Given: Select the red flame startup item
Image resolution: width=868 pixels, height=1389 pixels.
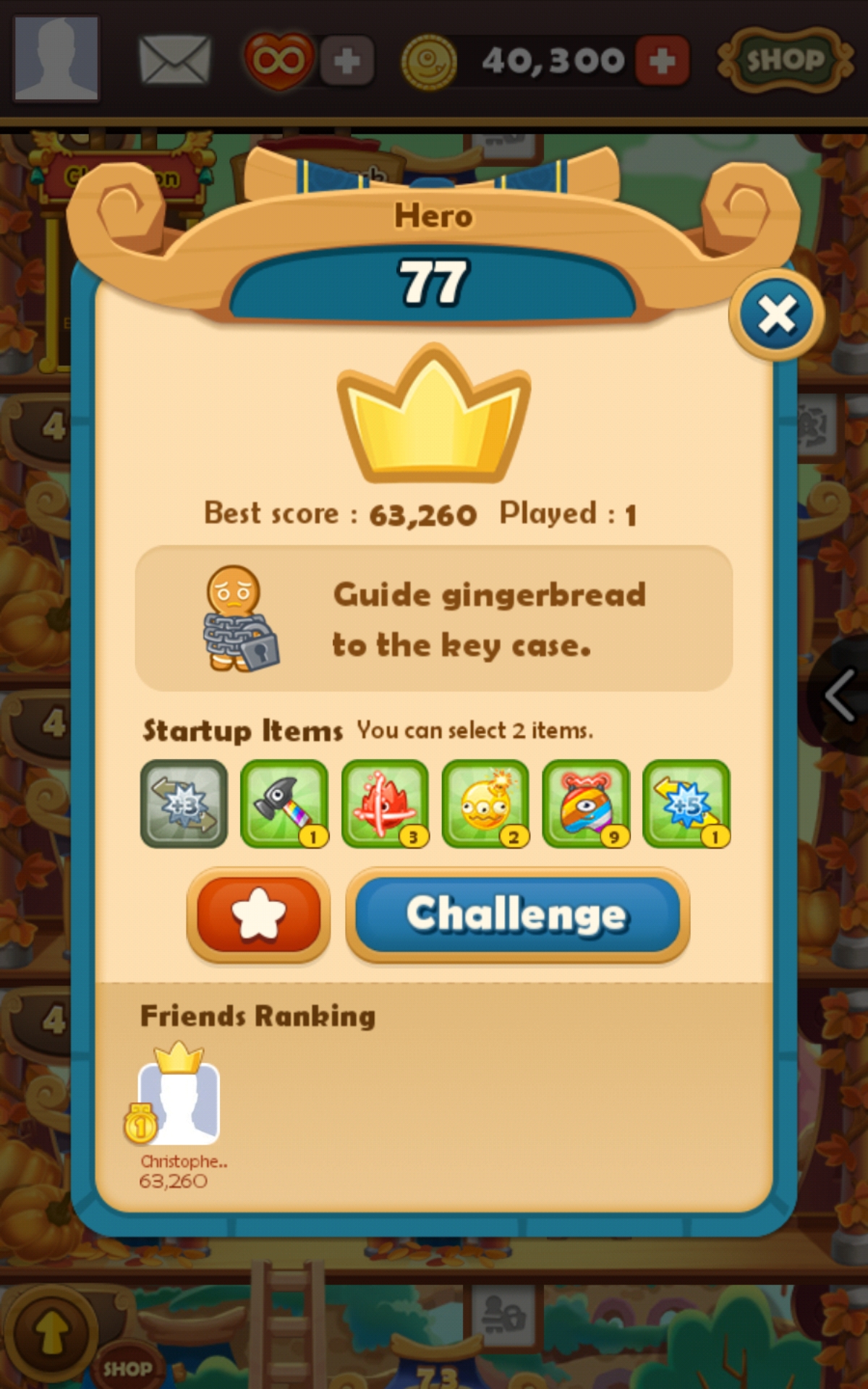Looking at the screenshot, I should [x=385, y=803].
